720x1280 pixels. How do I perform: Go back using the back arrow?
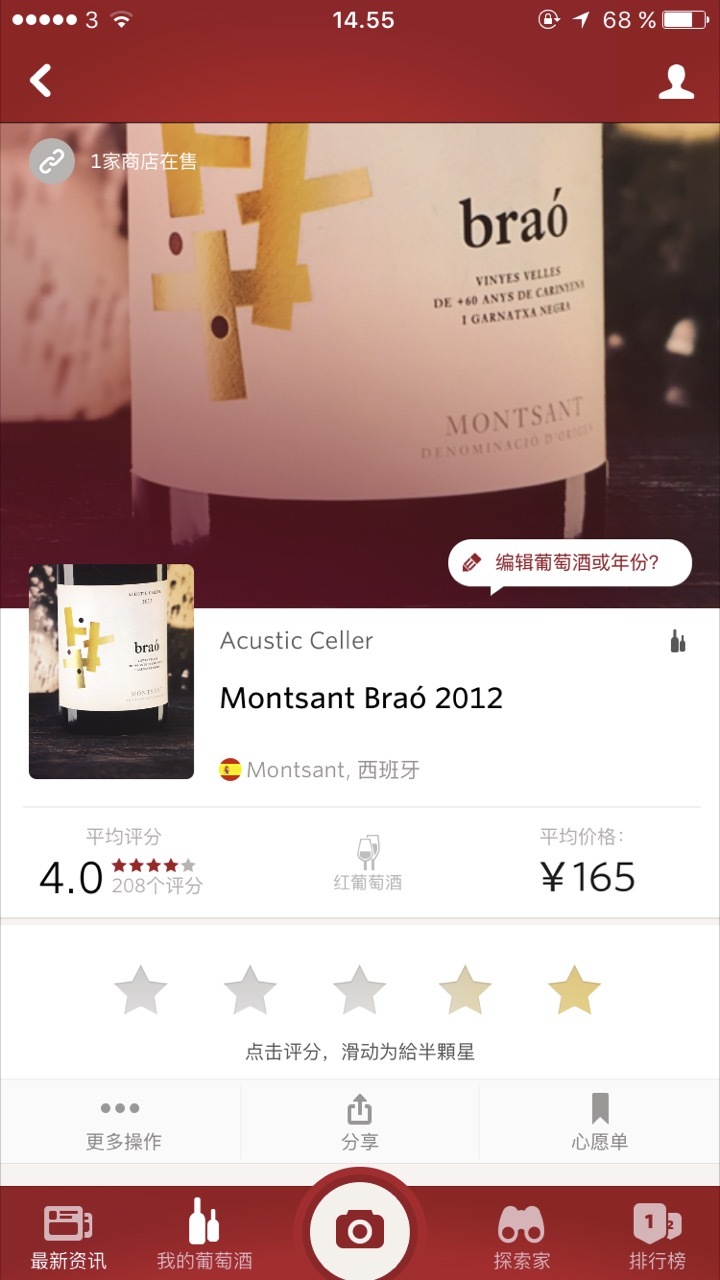[40, 80]
